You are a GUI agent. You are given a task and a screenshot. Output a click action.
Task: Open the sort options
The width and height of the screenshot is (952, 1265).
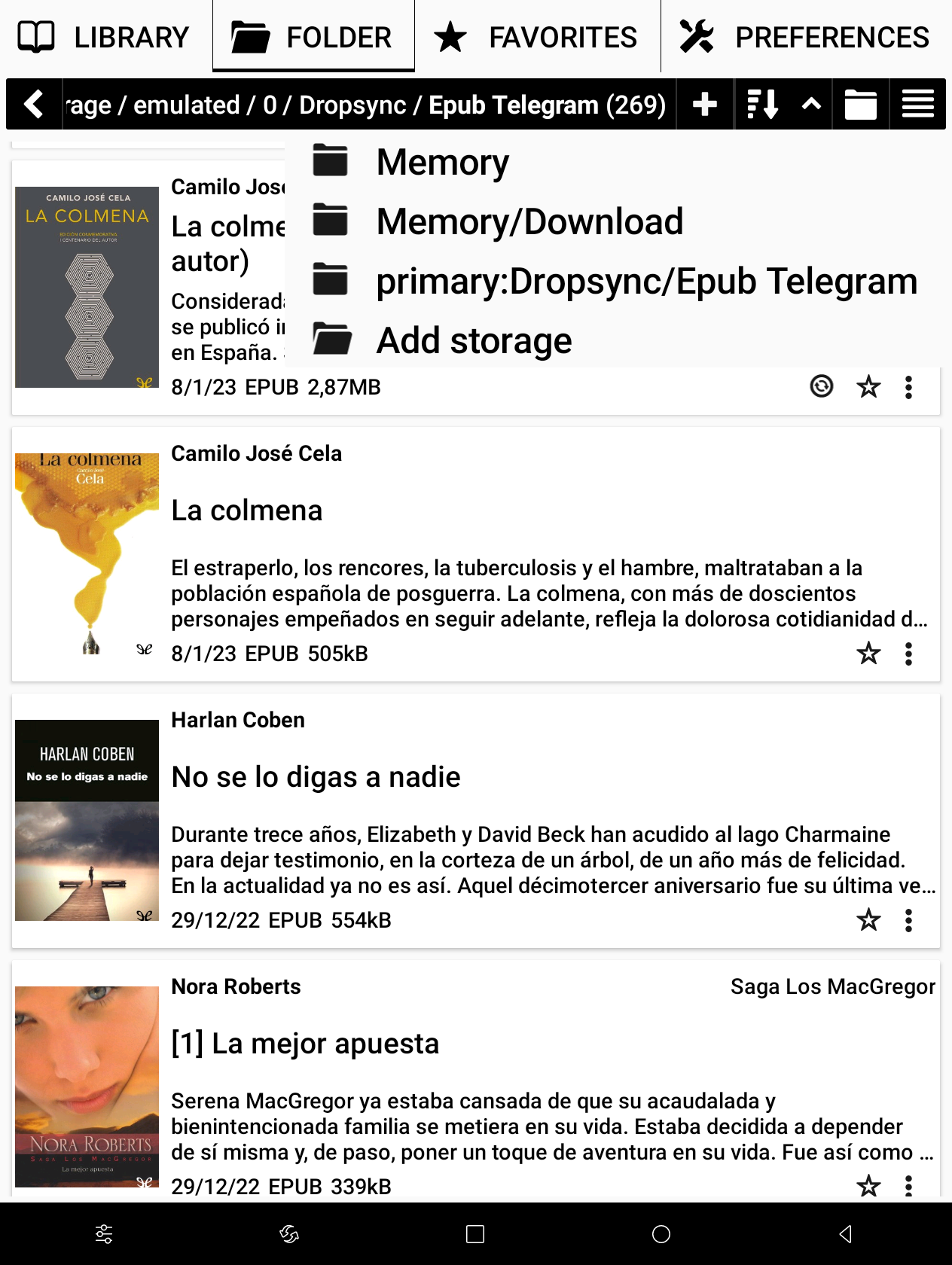(x=762, y=104)
